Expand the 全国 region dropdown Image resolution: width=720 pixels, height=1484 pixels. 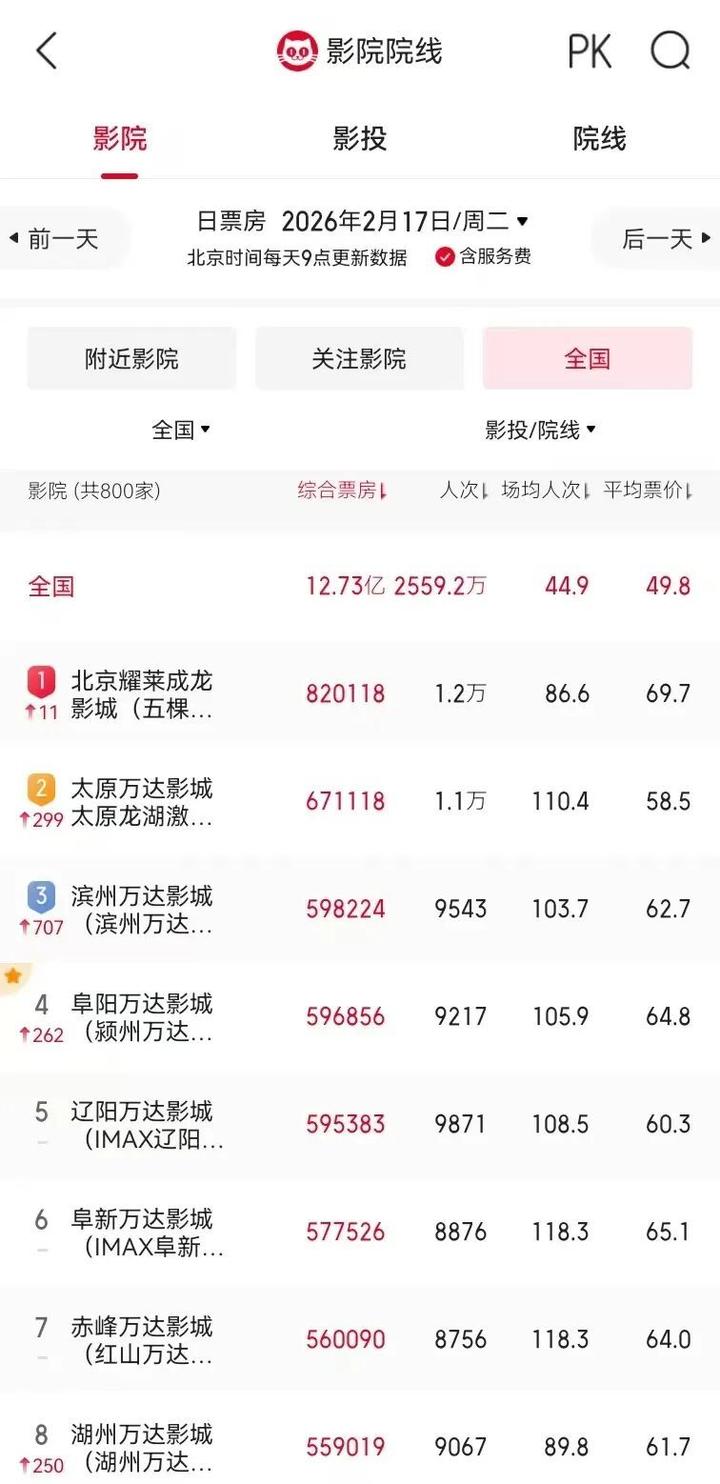tap(180, 430)
